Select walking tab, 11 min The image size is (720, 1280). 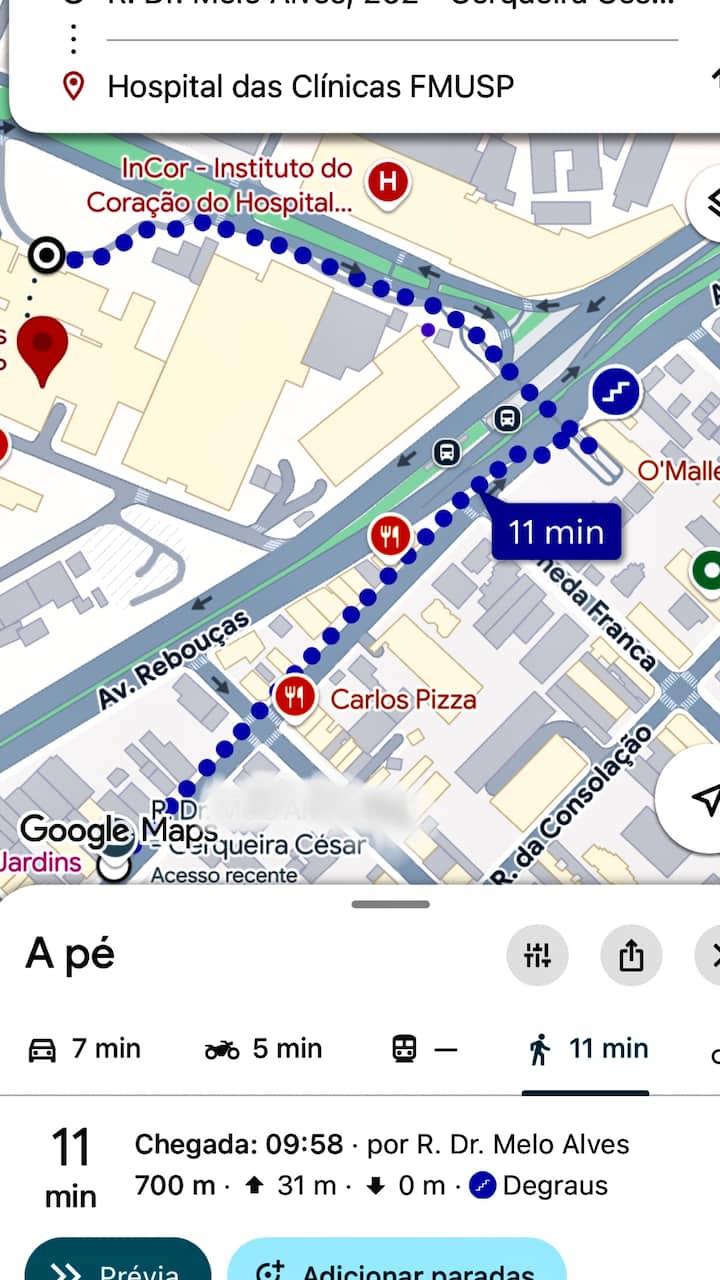tap(588, 1049)
